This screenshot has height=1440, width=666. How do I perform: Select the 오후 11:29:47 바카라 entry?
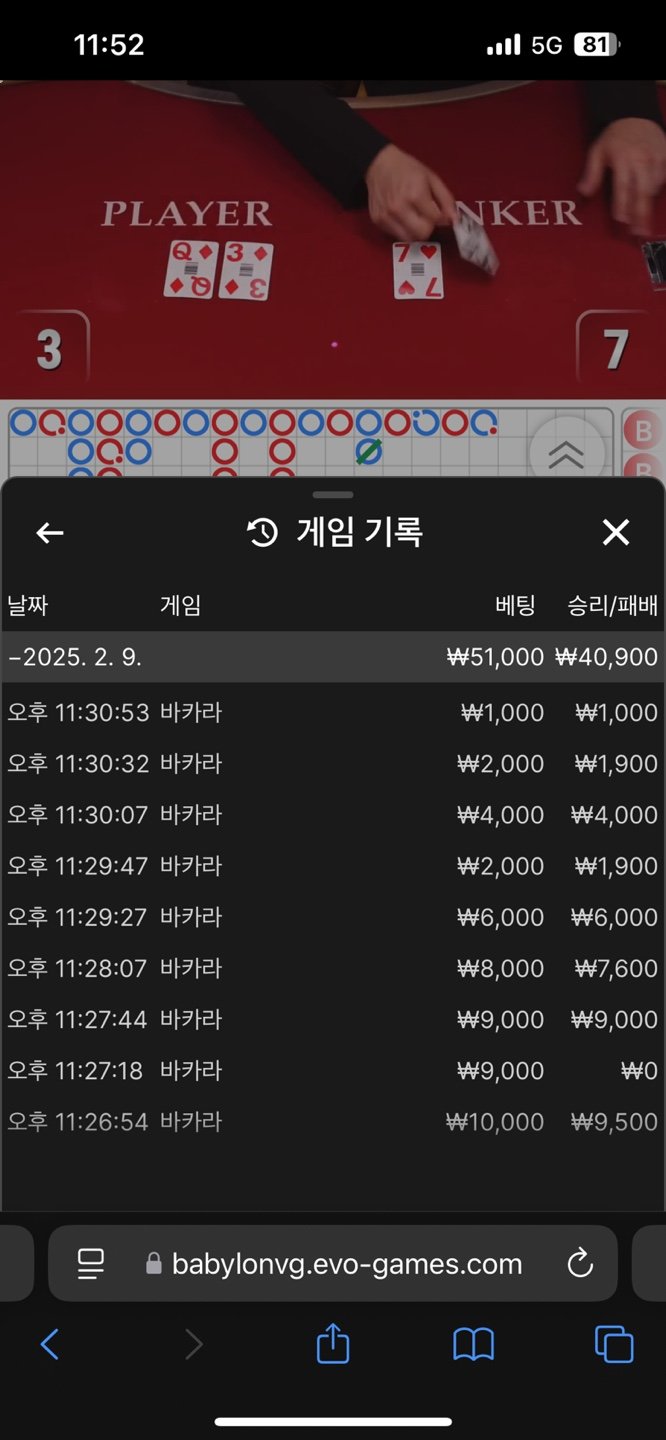[332, 866]
